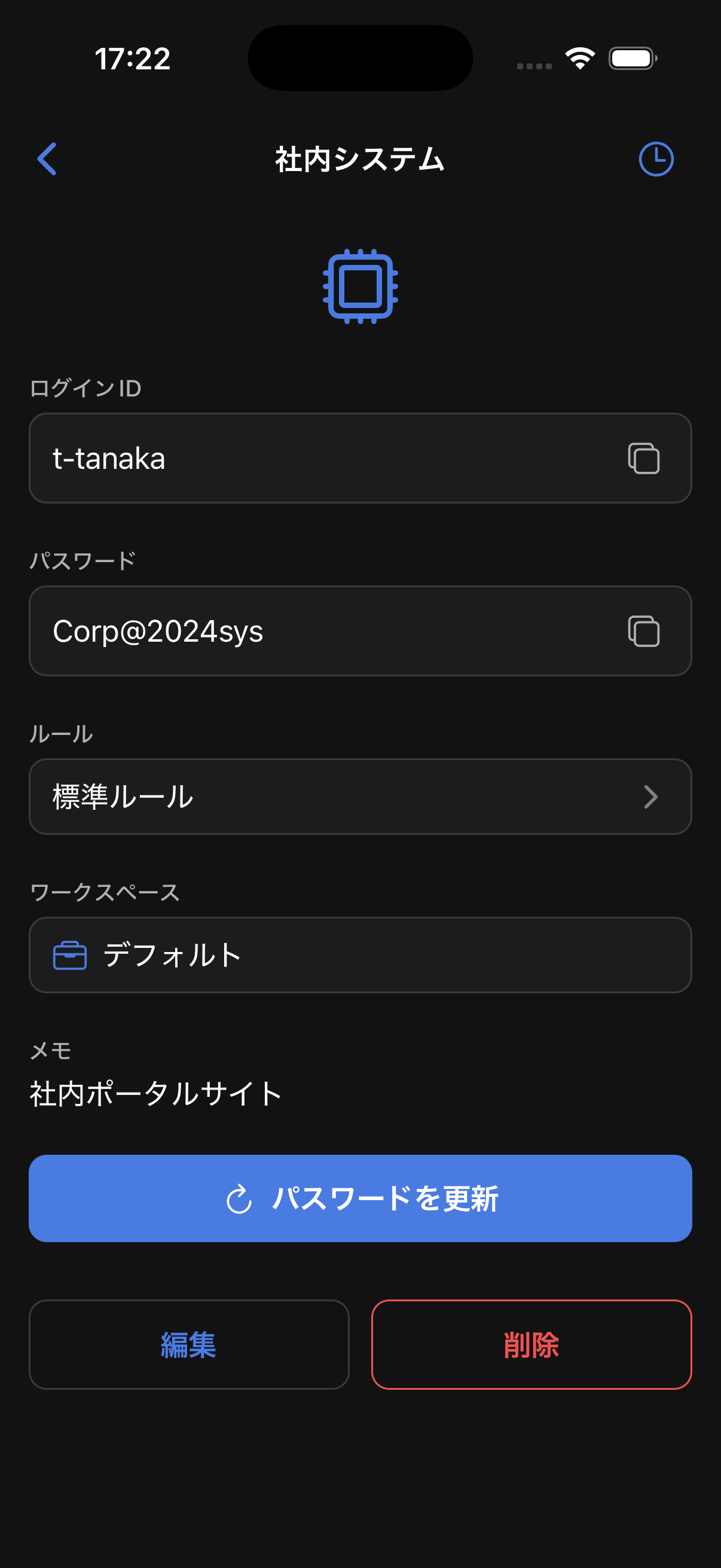Tap the red 削除 button
Viewport: 721px width, 1568px height.
531,1346
